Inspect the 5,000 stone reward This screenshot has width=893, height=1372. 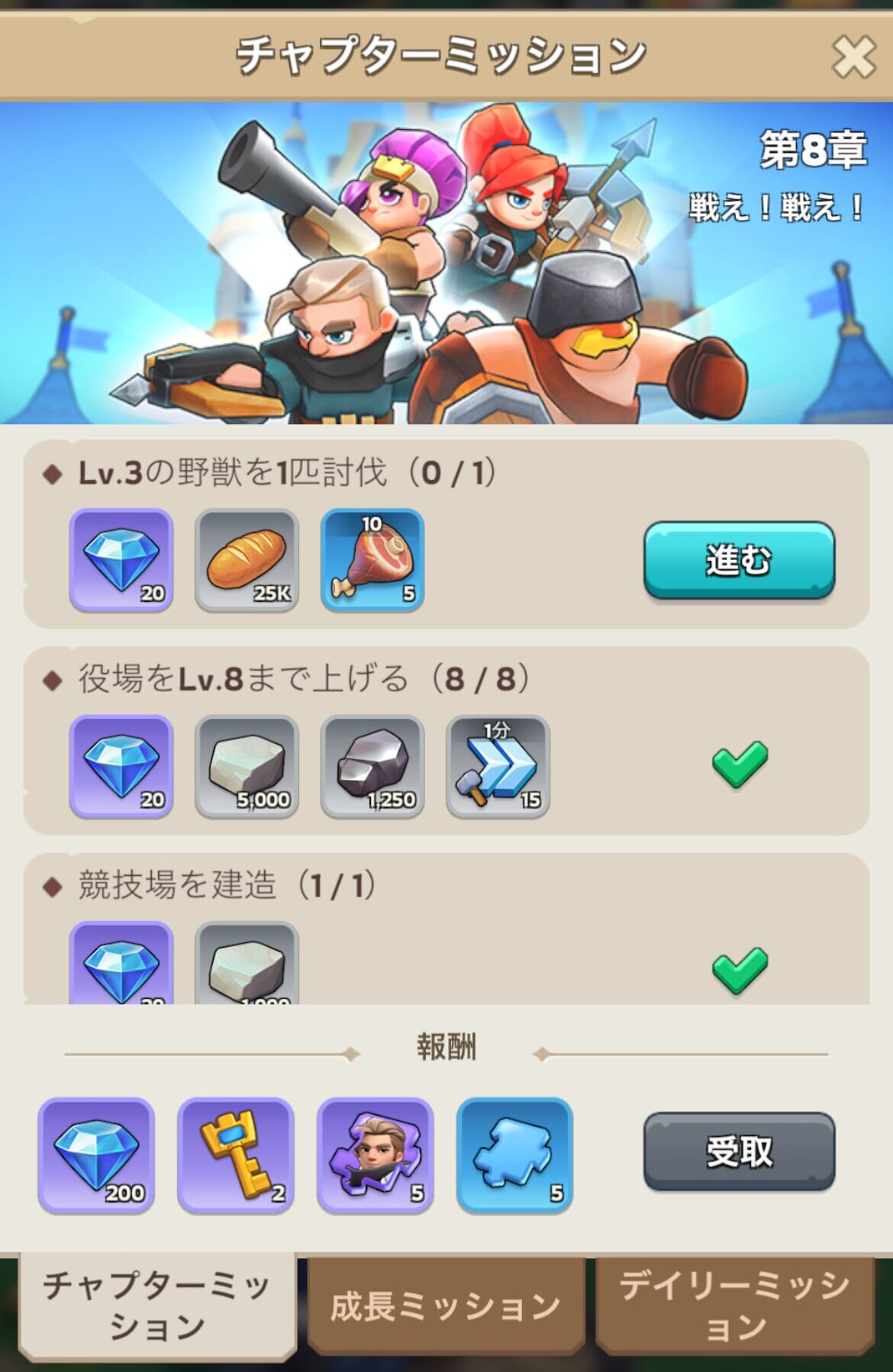(247, 766)
